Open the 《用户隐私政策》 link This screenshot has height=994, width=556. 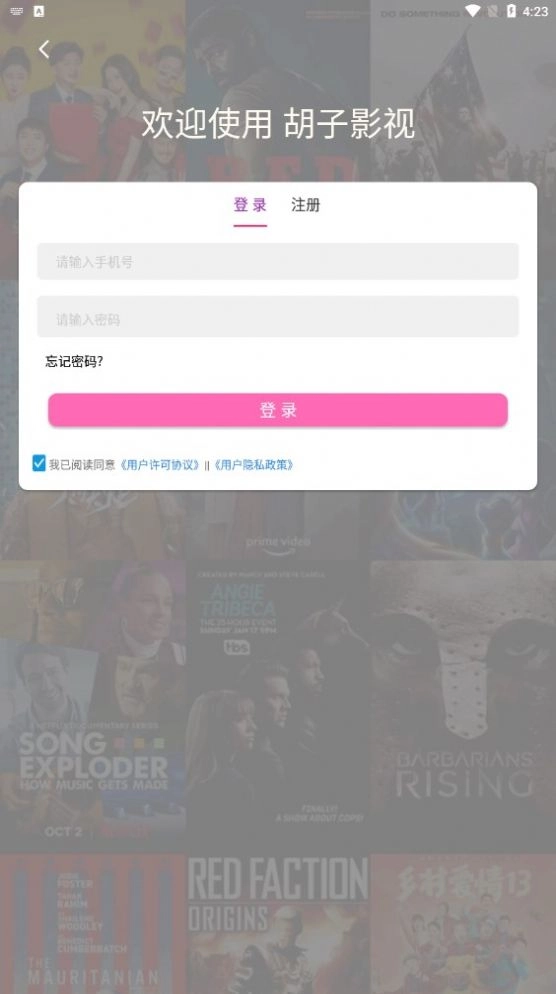[x=254, y=465]
